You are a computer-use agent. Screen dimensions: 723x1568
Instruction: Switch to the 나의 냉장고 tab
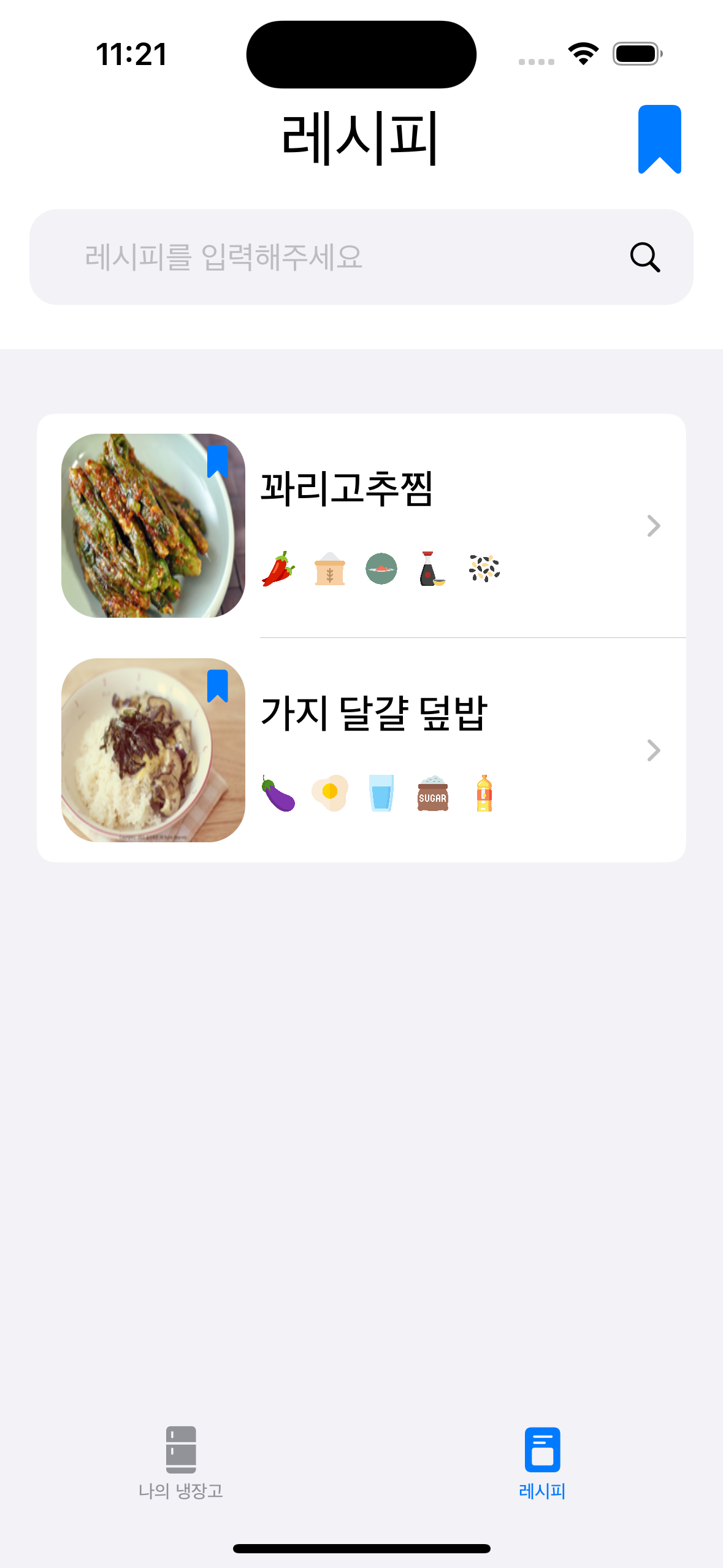(x=181, y=1462)
